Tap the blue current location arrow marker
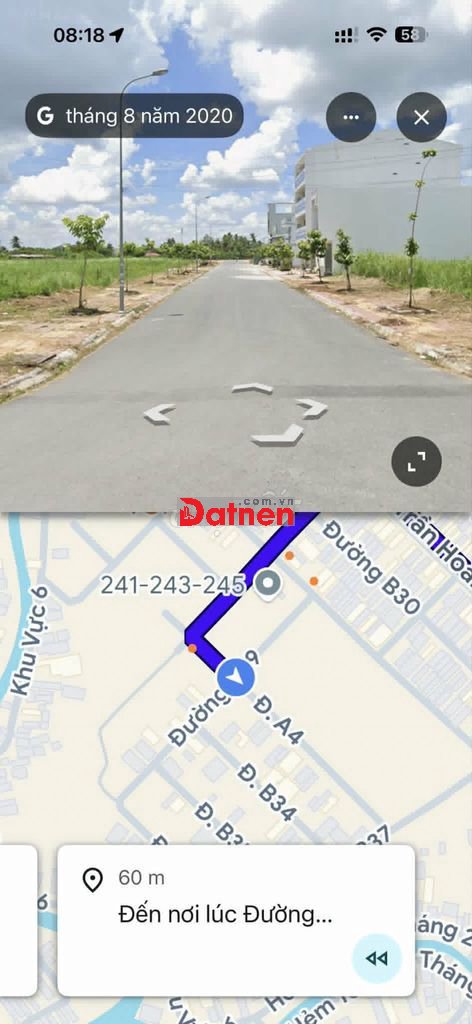Image resolution: width=472 pixels, height=1024 pixels. (x=236, y=678)
